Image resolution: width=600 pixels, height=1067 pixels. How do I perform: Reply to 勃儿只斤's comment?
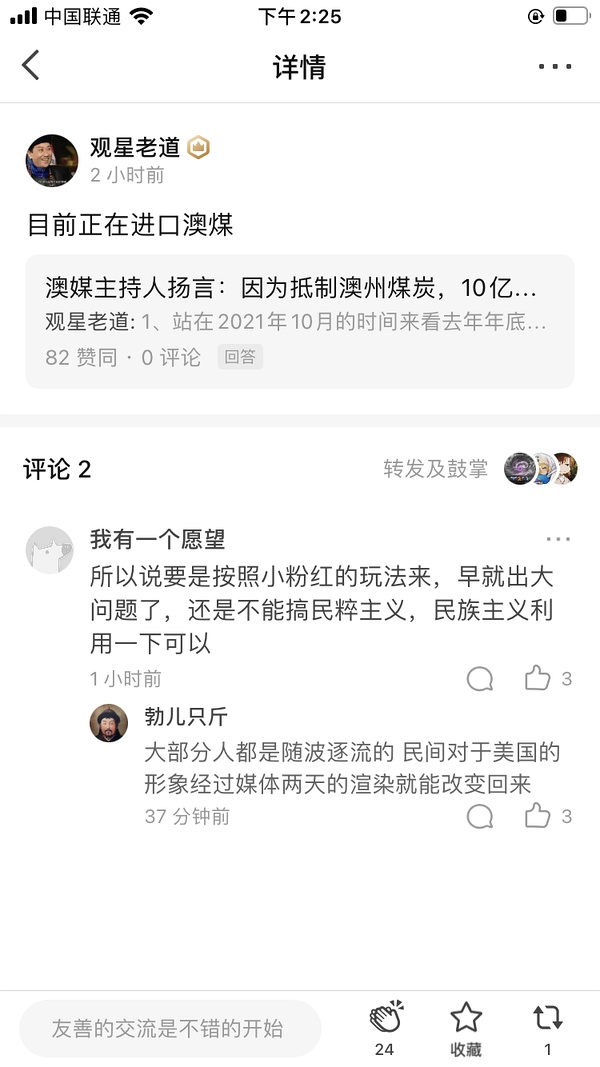click(x=480, y=816)
